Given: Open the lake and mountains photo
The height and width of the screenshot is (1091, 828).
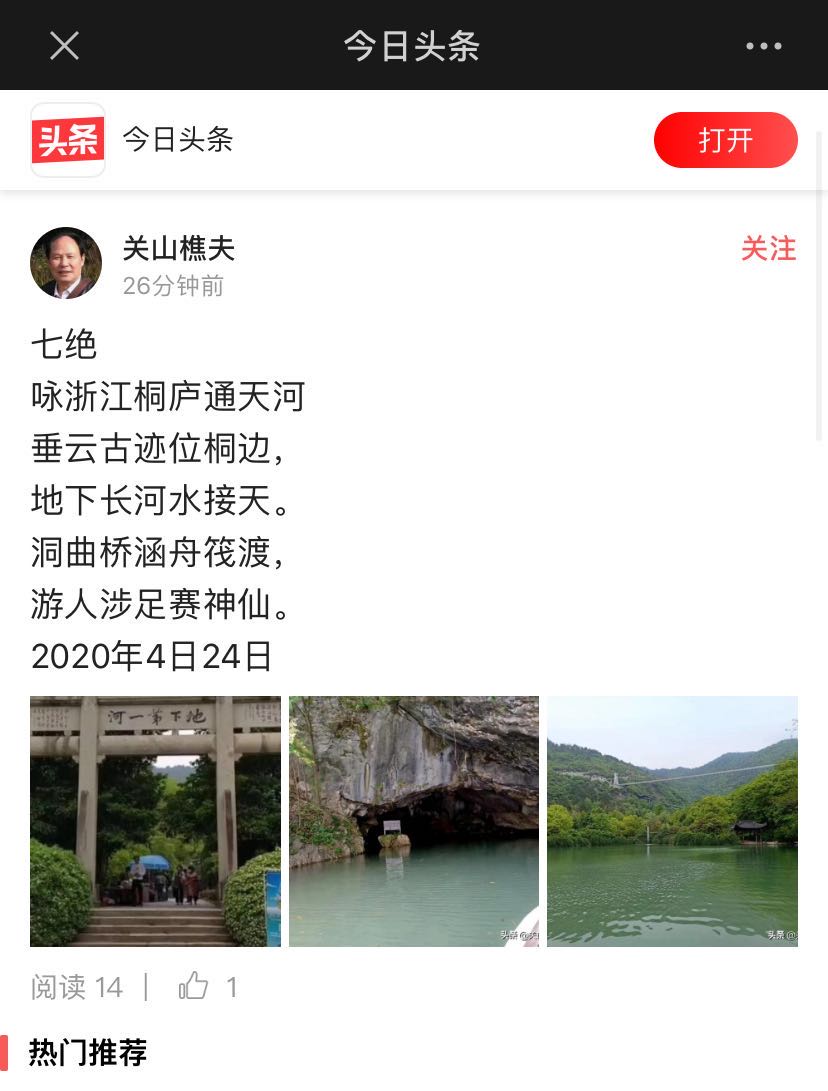Looking at the screenshot, I should pyautogui.click(x=672, y=821).
